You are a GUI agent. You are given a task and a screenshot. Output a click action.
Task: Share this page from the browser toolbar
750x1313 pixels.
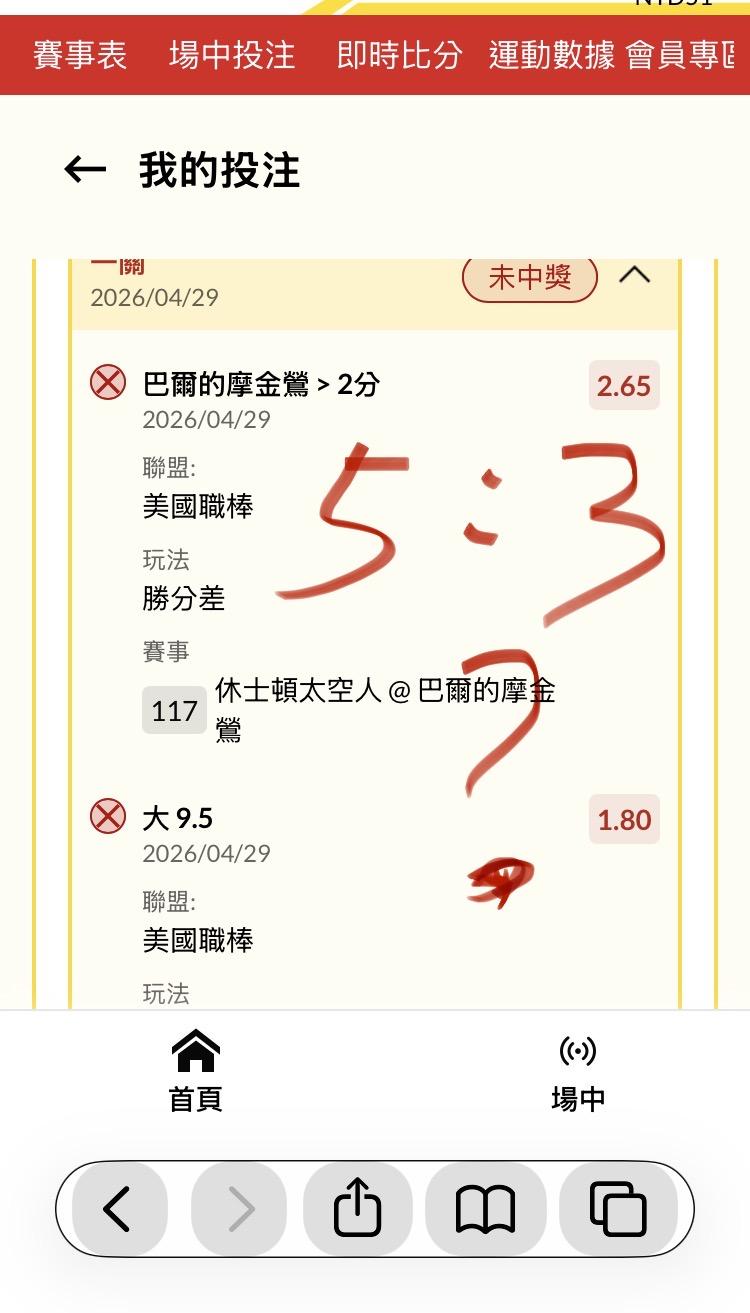pyautogui.click(x=357, y=1209)
